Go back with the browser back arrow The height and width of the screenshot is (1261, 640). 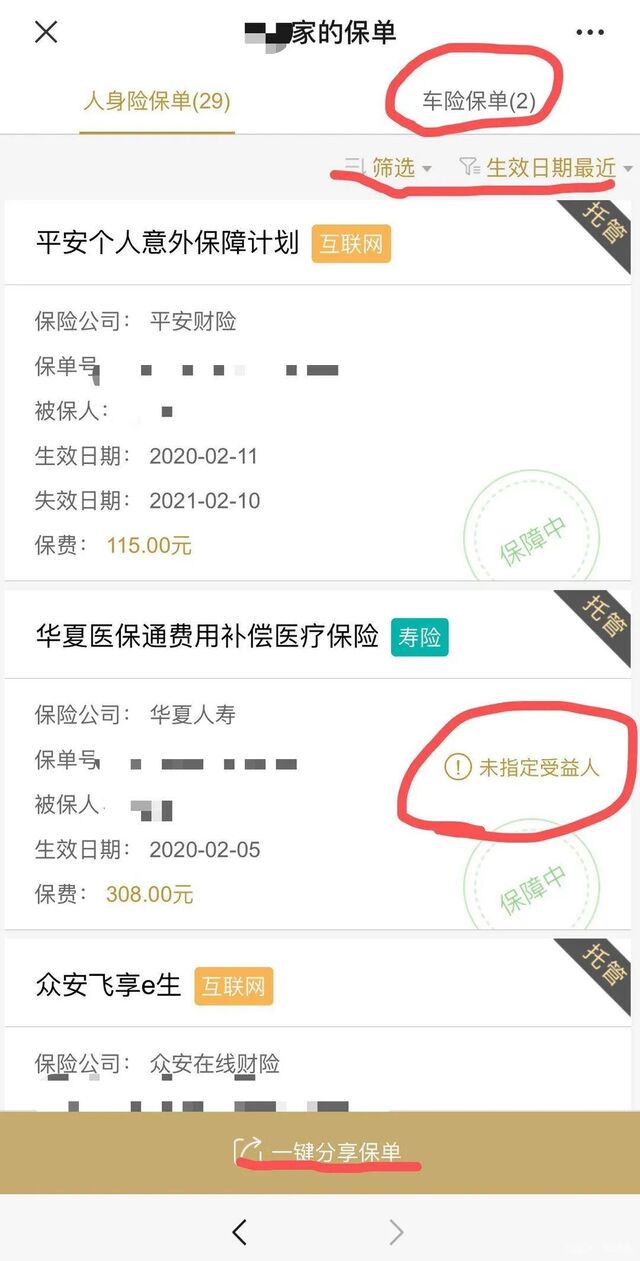point(240,1232)
